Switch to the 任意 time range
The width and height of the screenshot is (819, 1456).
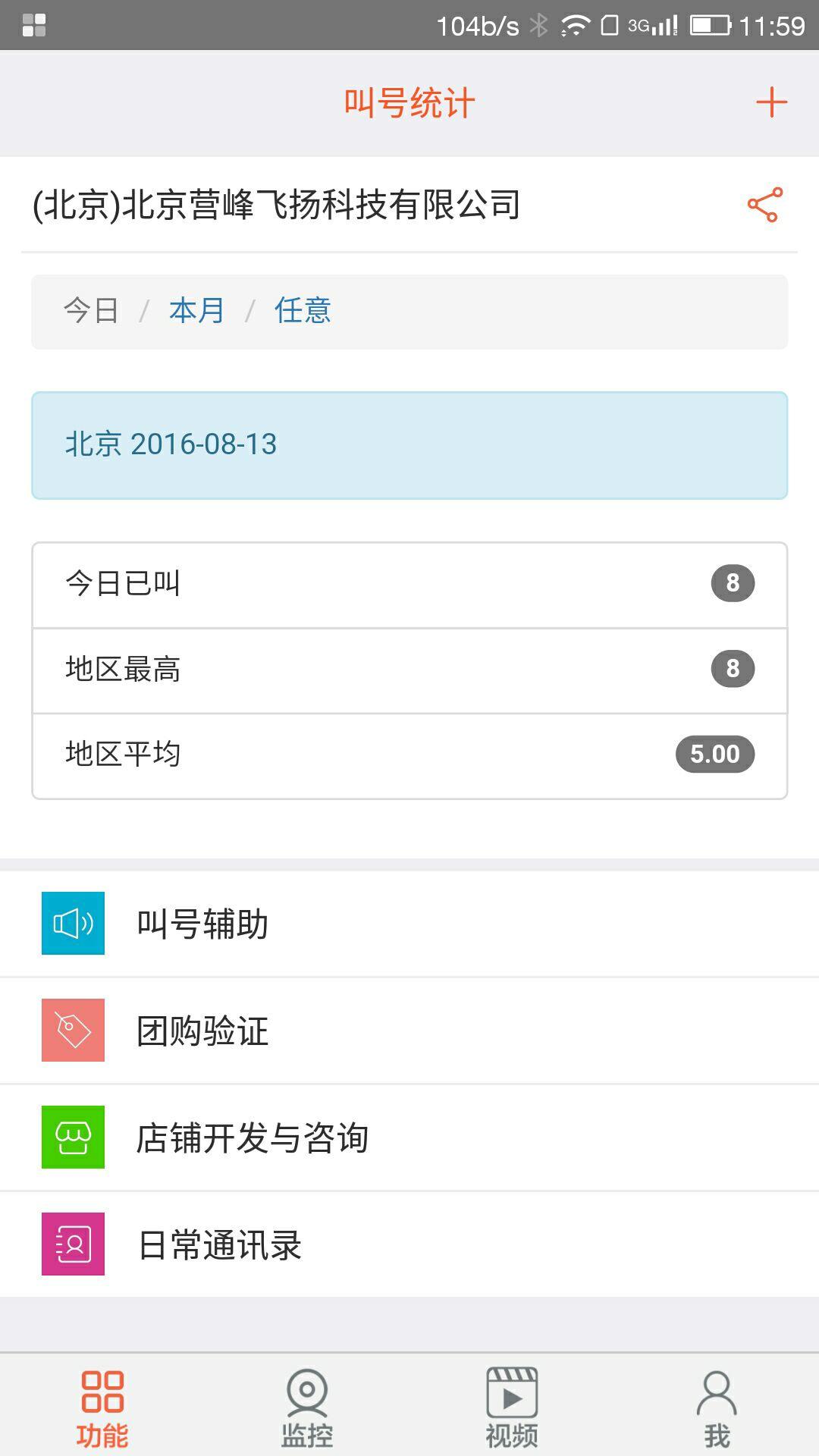(303, 311)
